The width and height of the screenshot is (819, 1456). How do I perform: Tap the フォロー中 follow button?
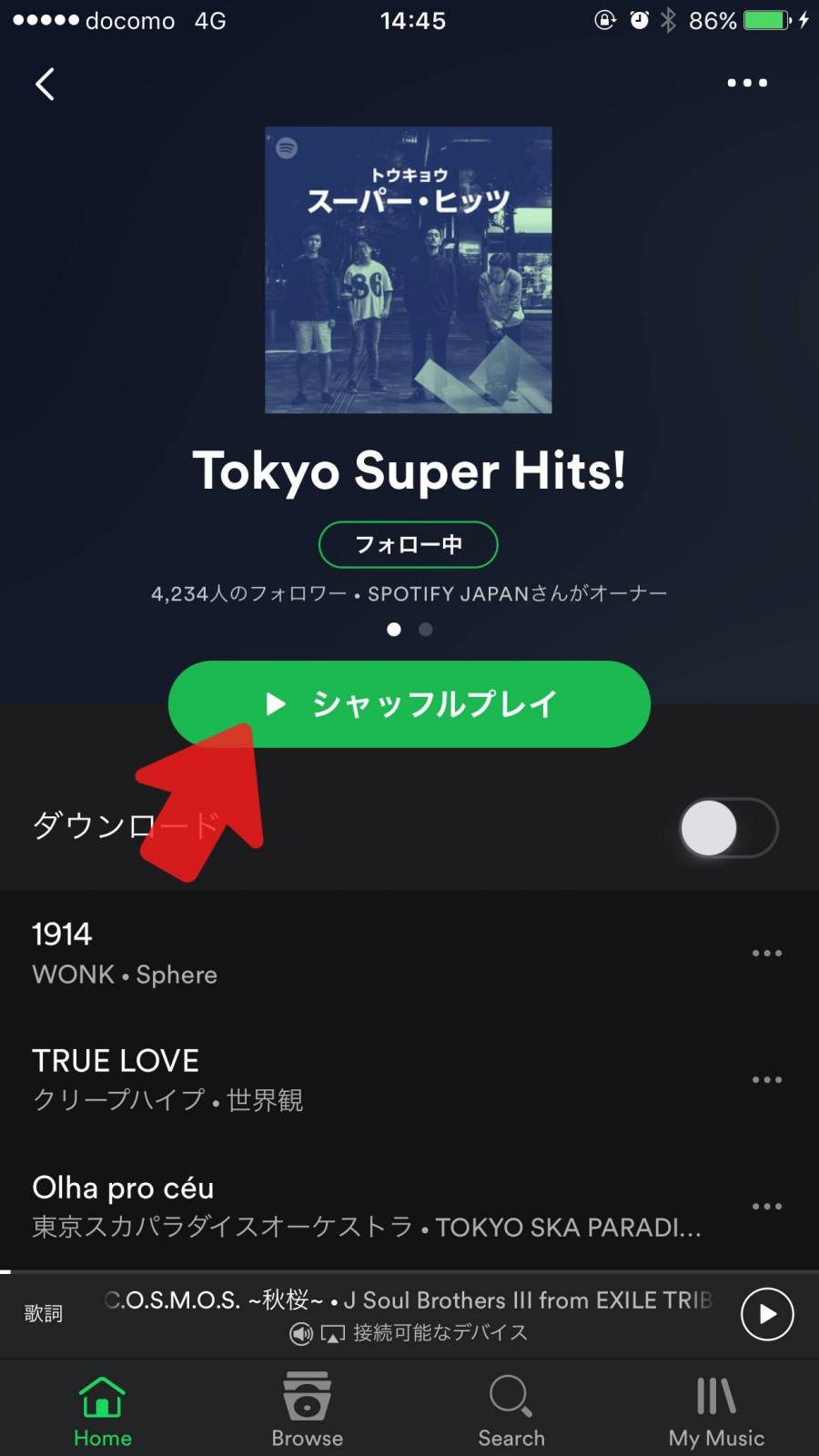(408, 544)
